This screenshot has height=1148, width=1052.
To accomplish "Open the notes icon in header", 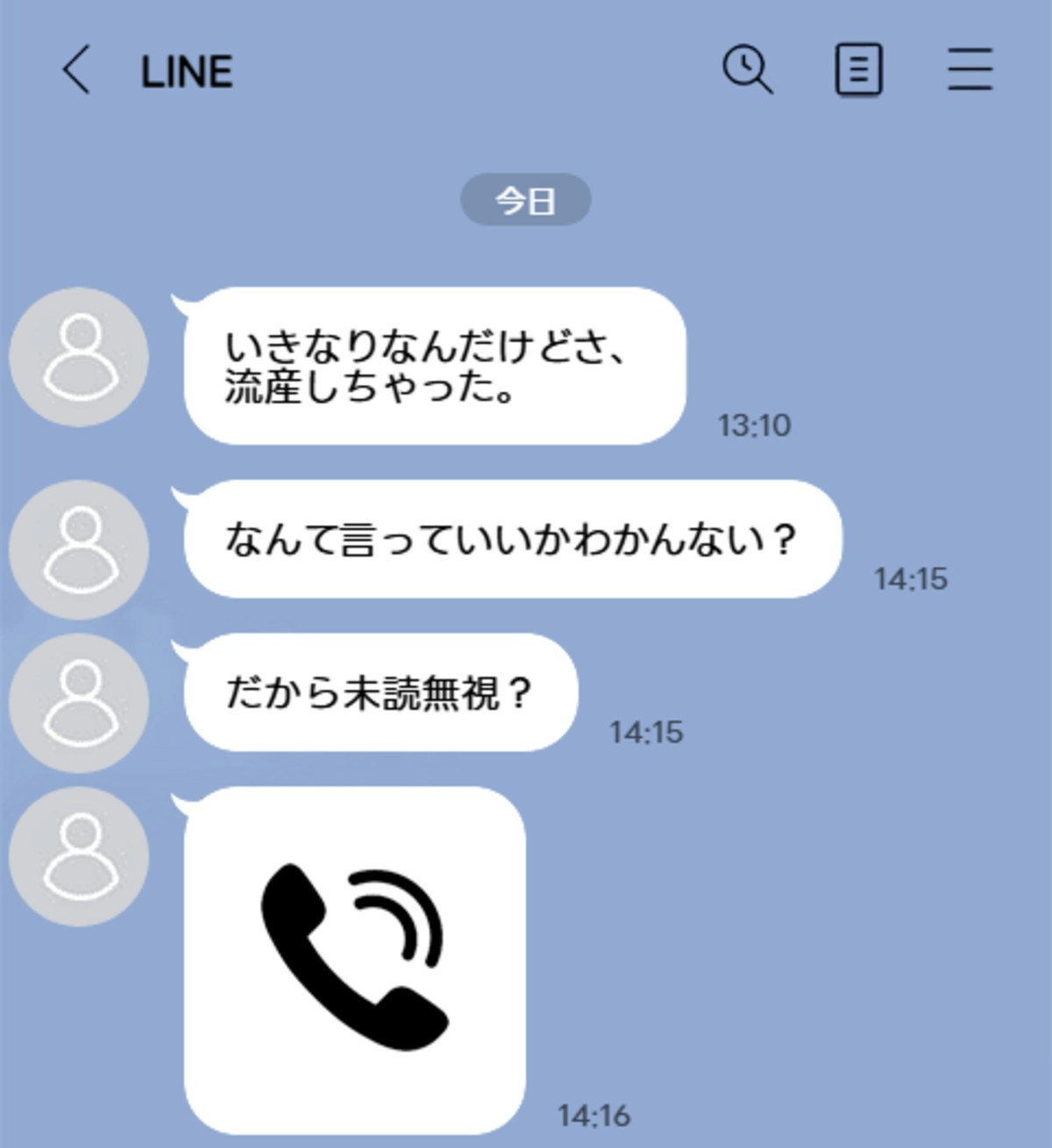I will pyautogui.click(x=858, y=70).
